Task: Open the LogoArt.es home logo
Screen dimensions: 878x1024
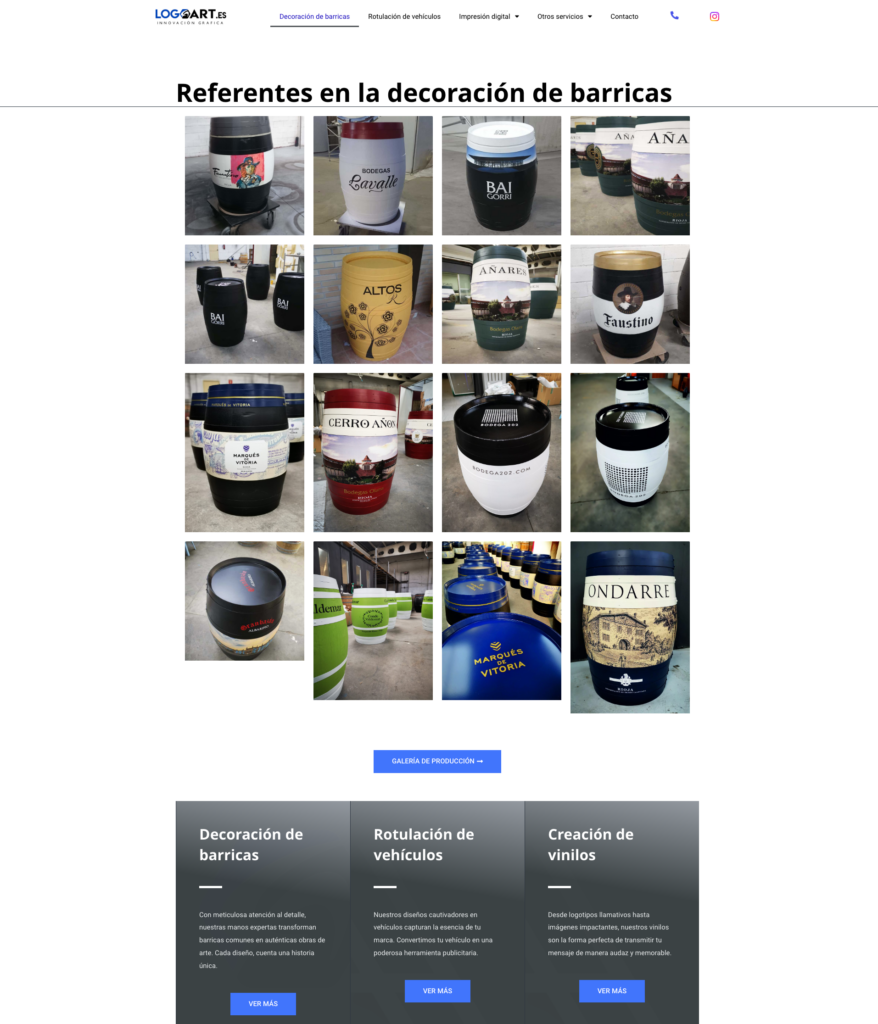Action: [x=191, y=16]
